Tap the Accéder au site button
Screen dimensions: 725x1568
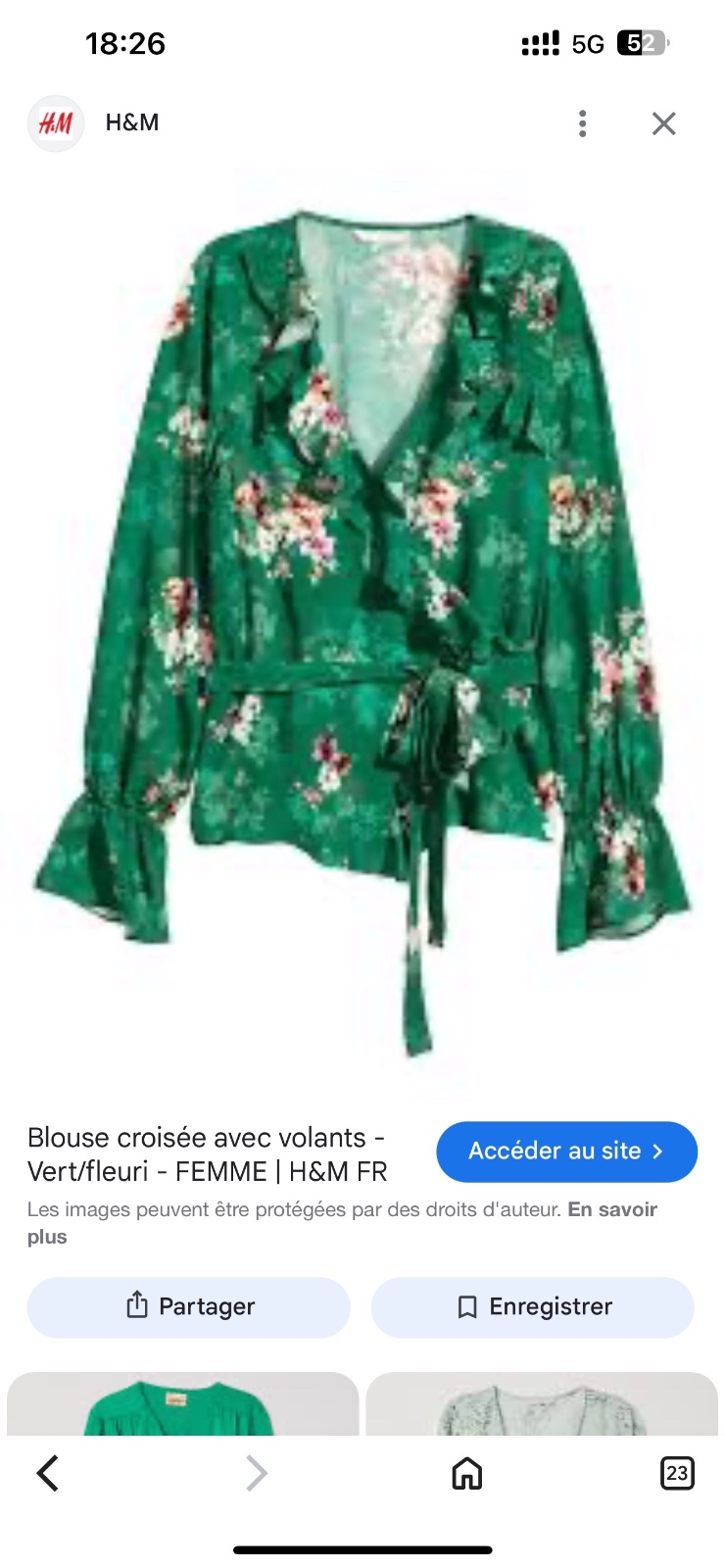[566, 1151]
